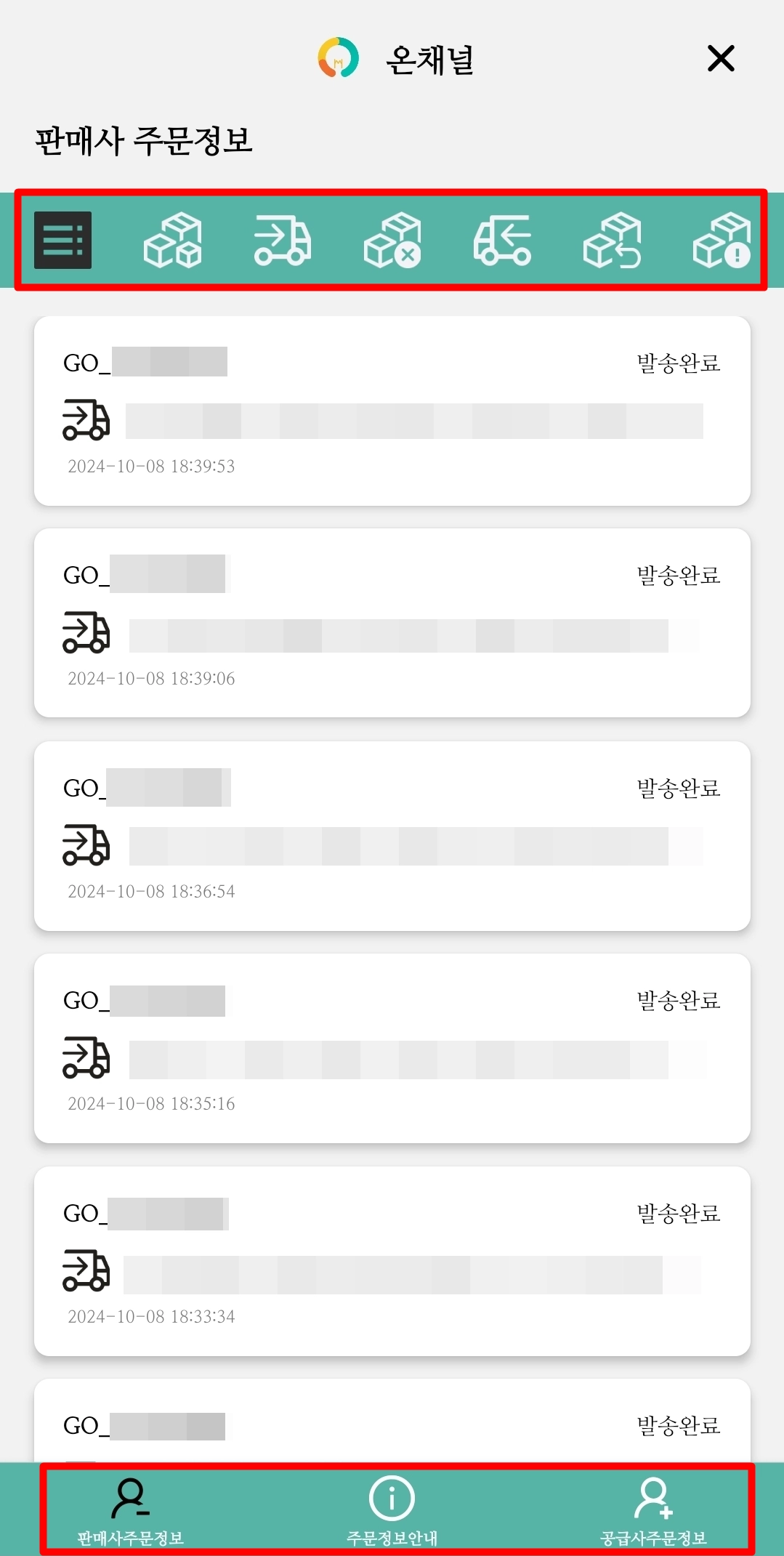Switch to the 판매사주문정보 tab
The width and height of the screenshot is (784, 1556).
click(131, 1509)
